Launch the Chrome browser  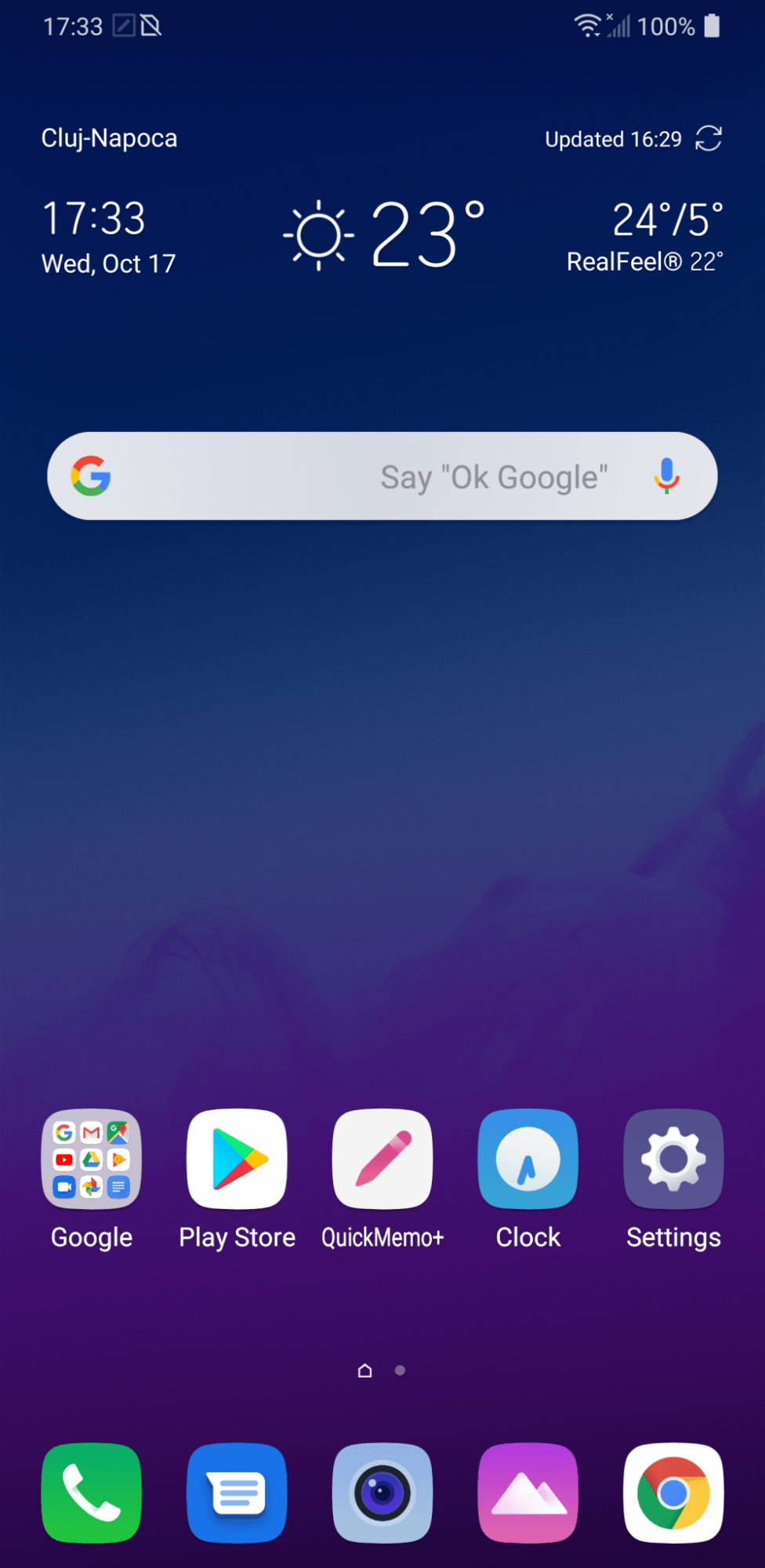pos(673,1493)
